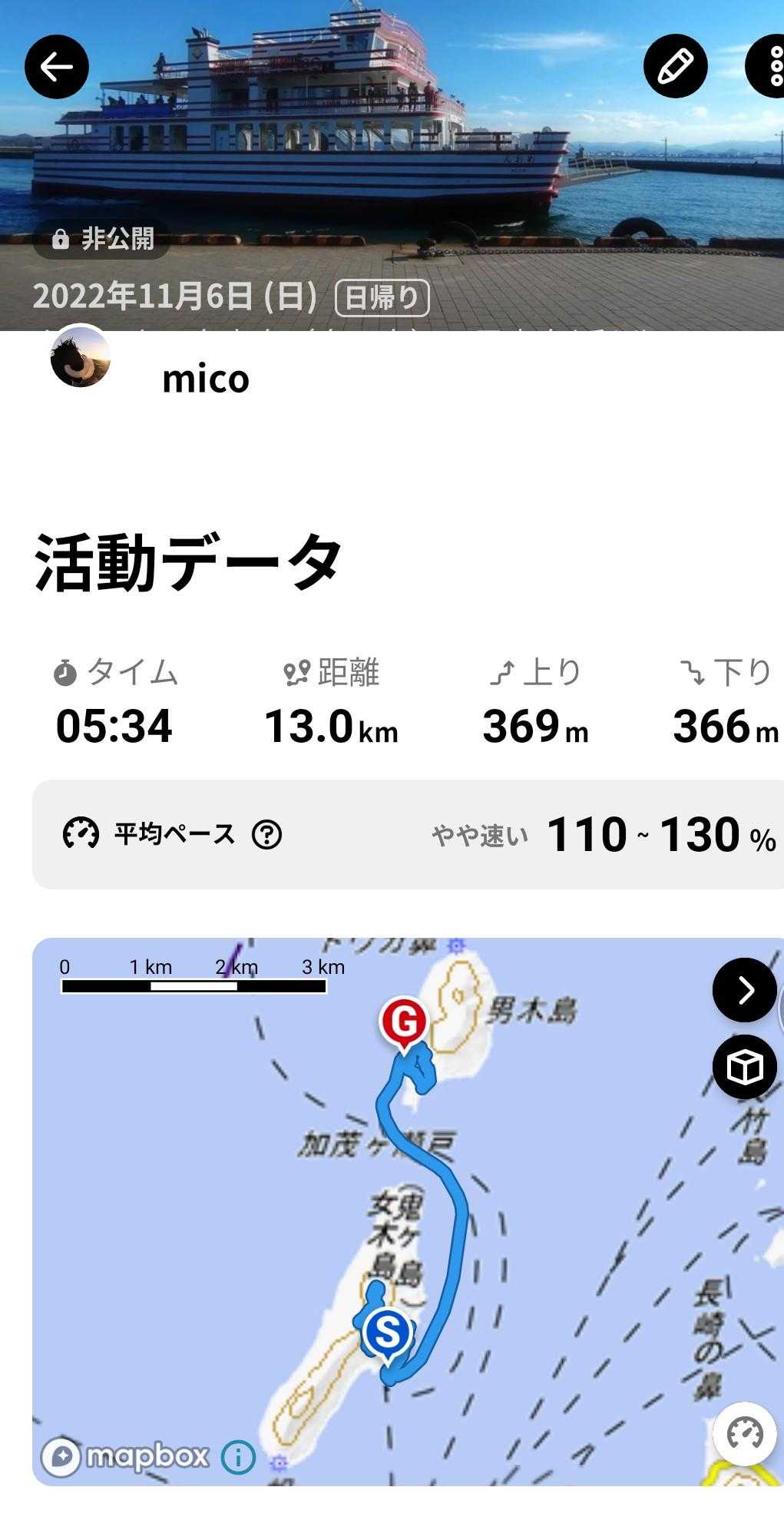Open the three-dot overflow menu
The width and height of the screenshot is (784, 1530).
pyautogui.click(x=772, y=67)
